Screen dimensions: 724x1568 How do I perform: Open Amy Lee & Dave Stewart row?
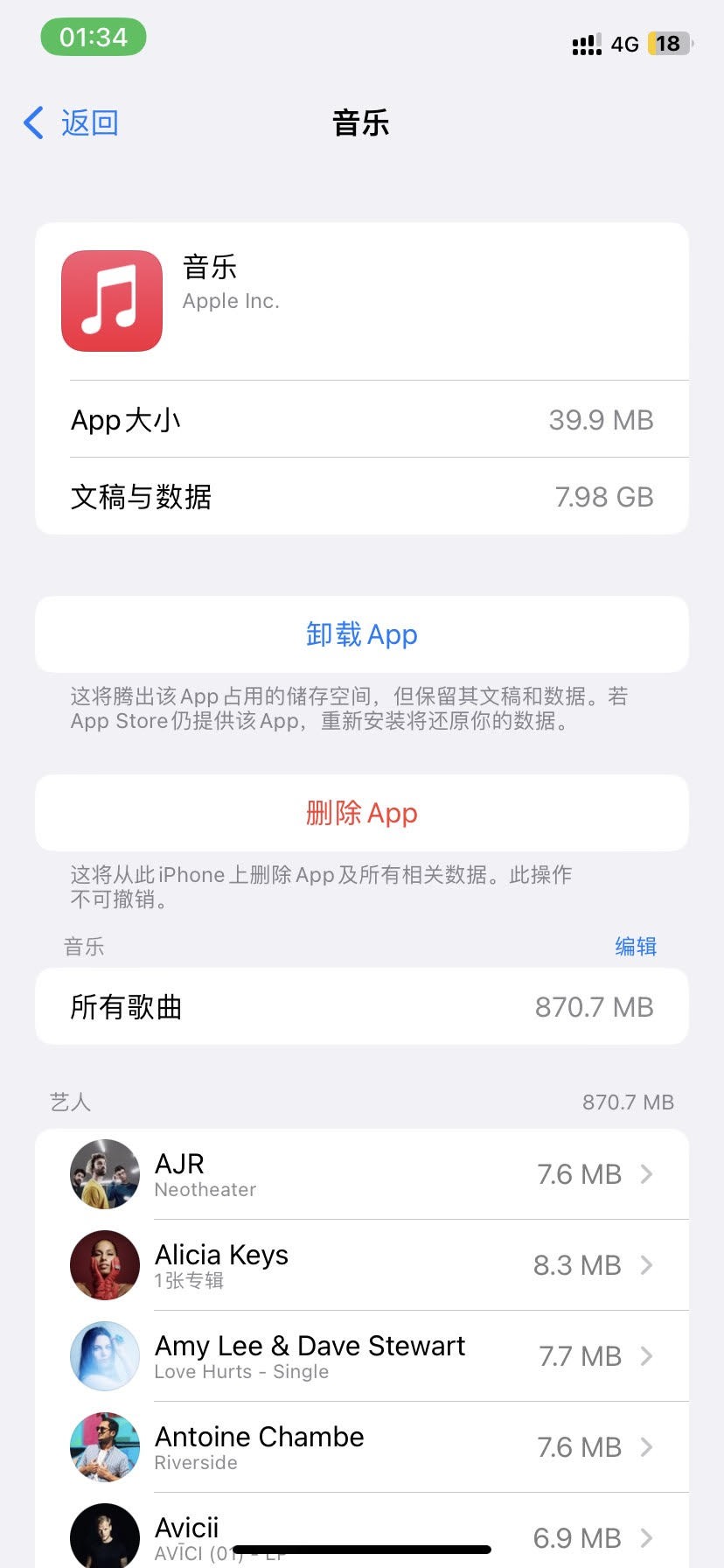(x=361, y=1356)
